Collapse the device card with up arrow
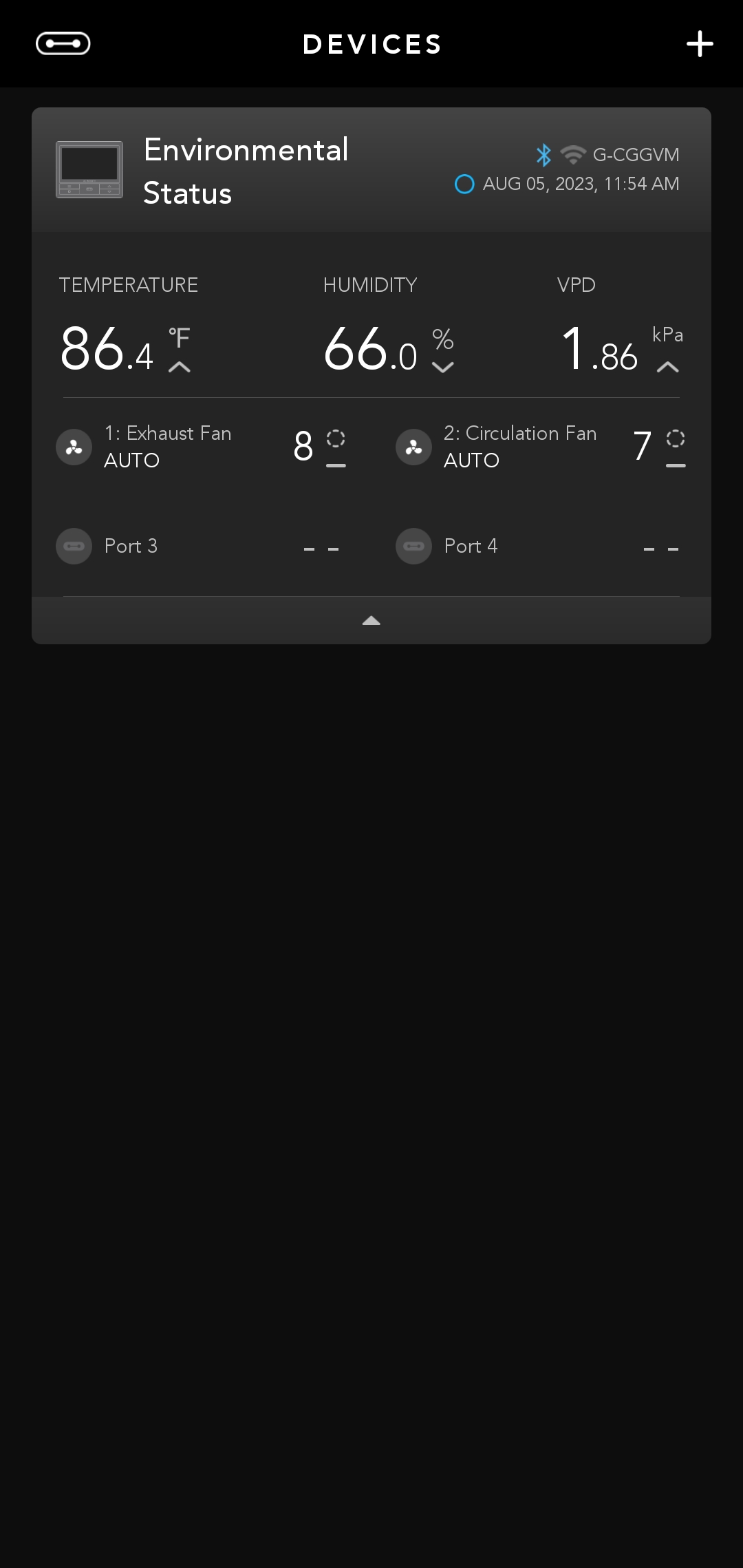The height and width of the screenshot is (1568, 743). [x=371, y=621]
